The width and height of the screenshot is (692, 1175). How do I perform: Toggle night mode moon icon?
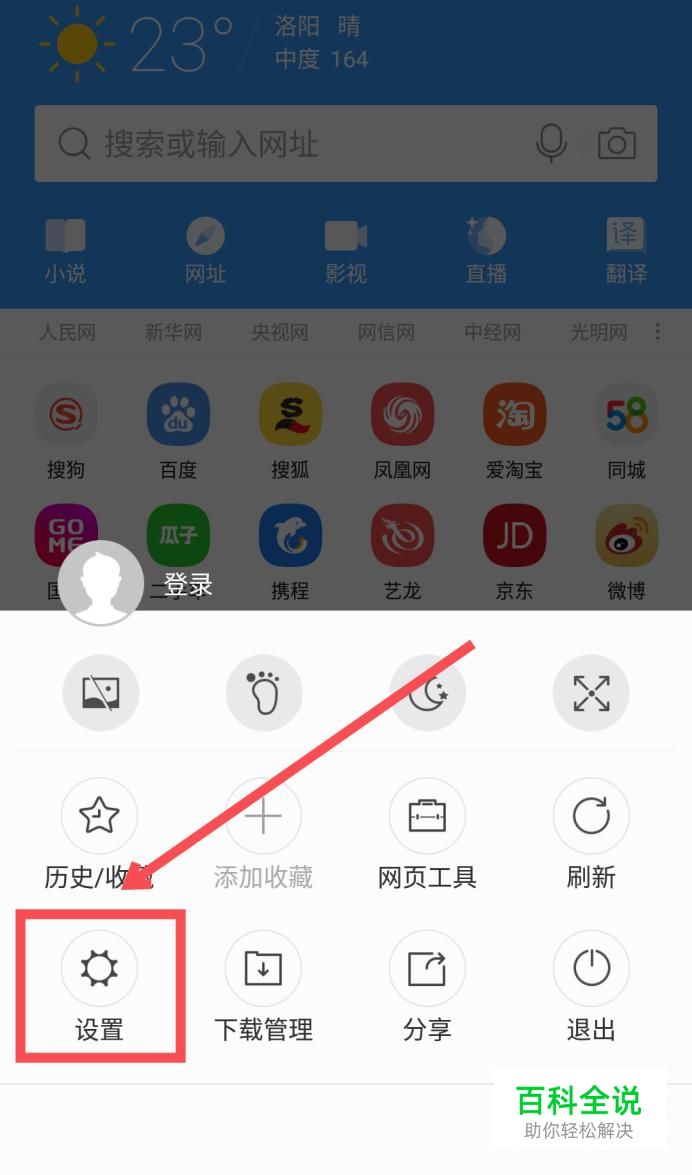coord(428,693)
